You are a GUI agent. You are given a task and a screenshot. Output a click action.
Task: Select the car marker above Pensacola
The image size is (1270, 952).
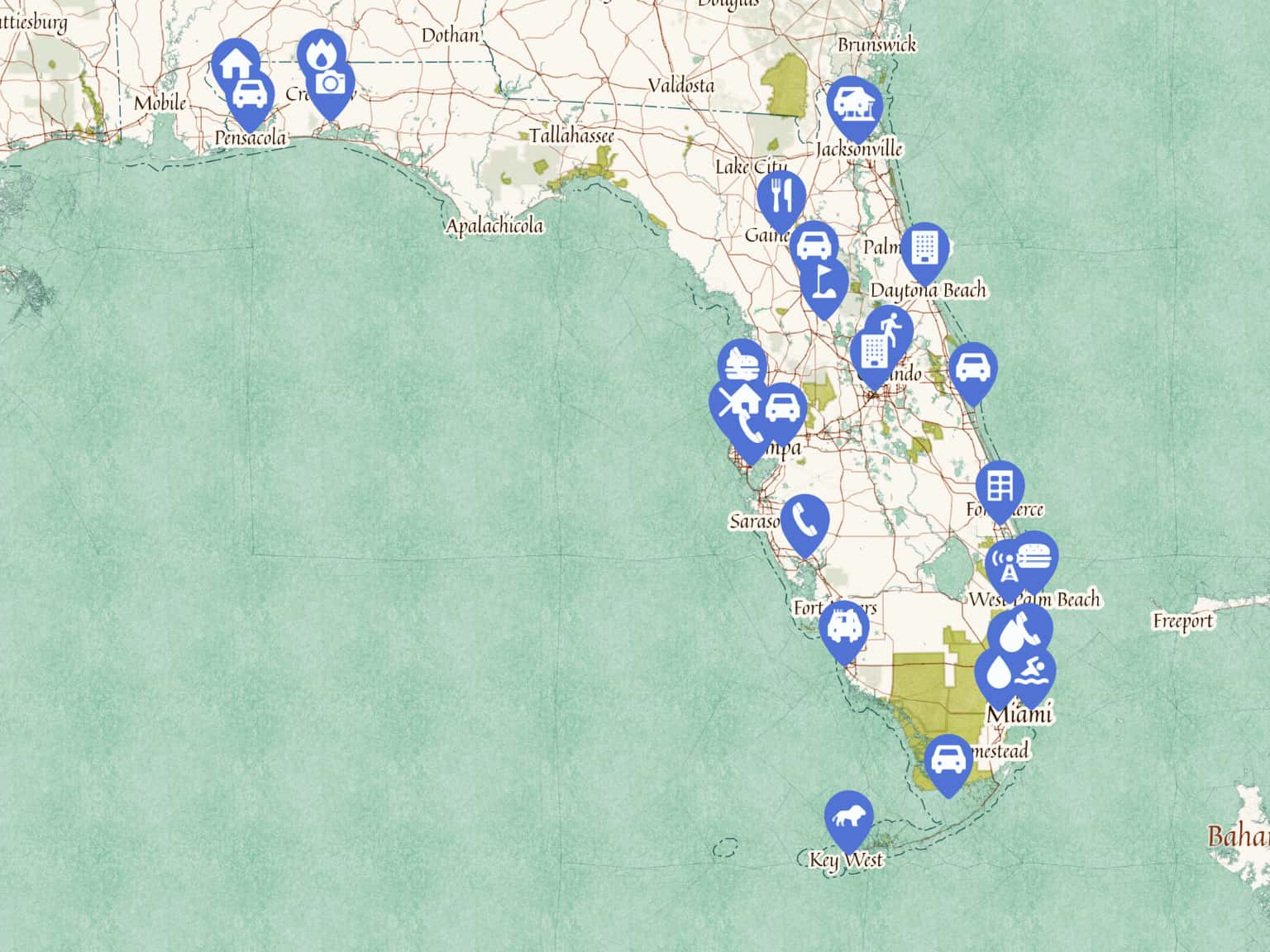point(250,95)
